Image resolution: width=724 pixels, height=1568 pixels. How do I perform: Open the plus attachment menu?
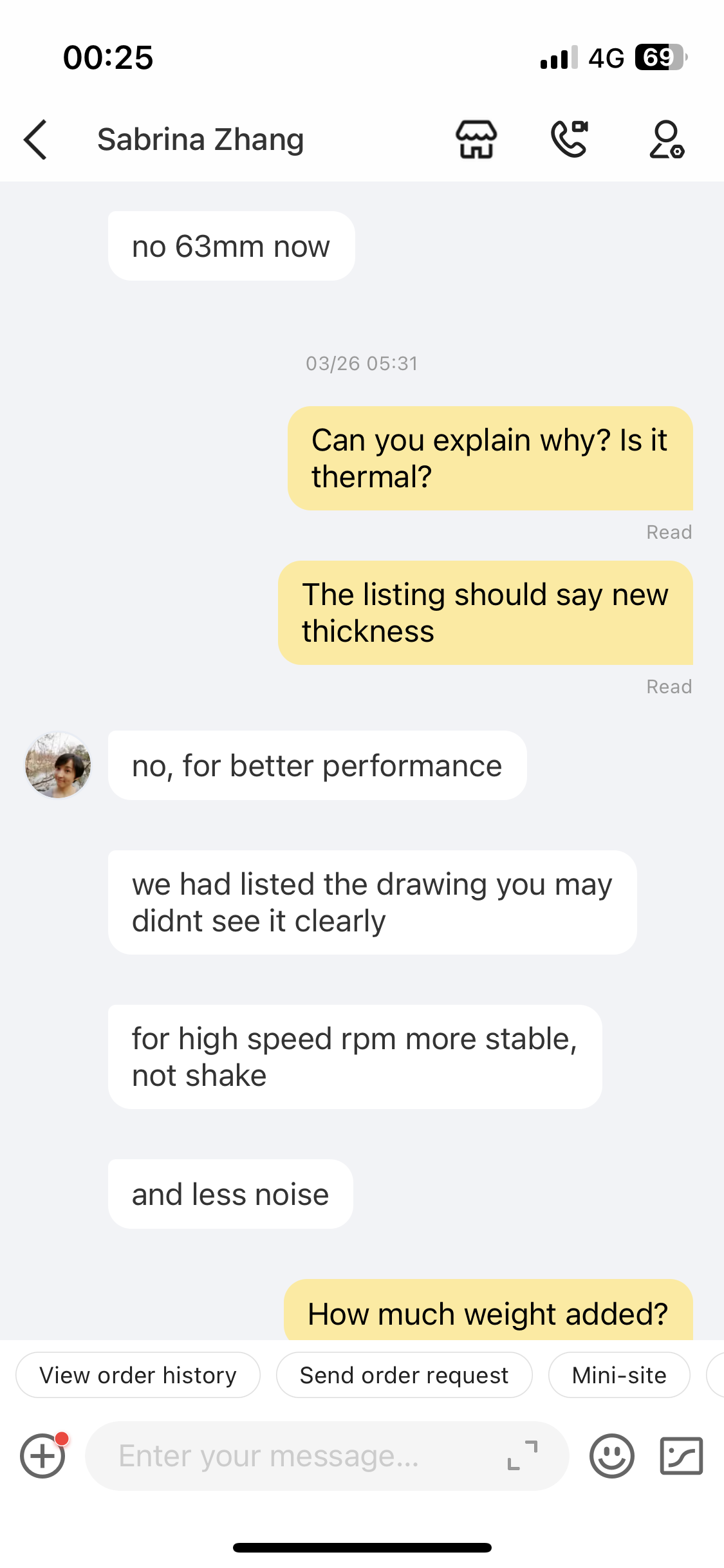coord(42,1456)
